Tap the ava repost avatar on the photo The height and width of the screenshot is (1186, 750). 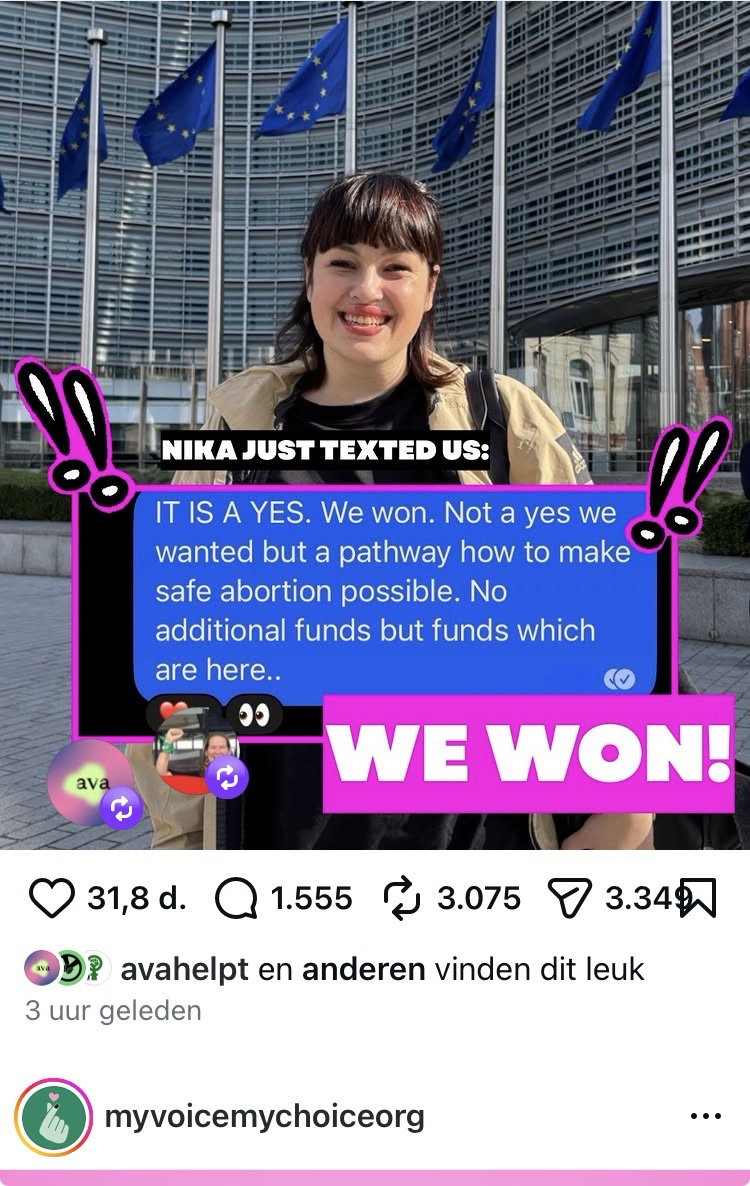90,782
